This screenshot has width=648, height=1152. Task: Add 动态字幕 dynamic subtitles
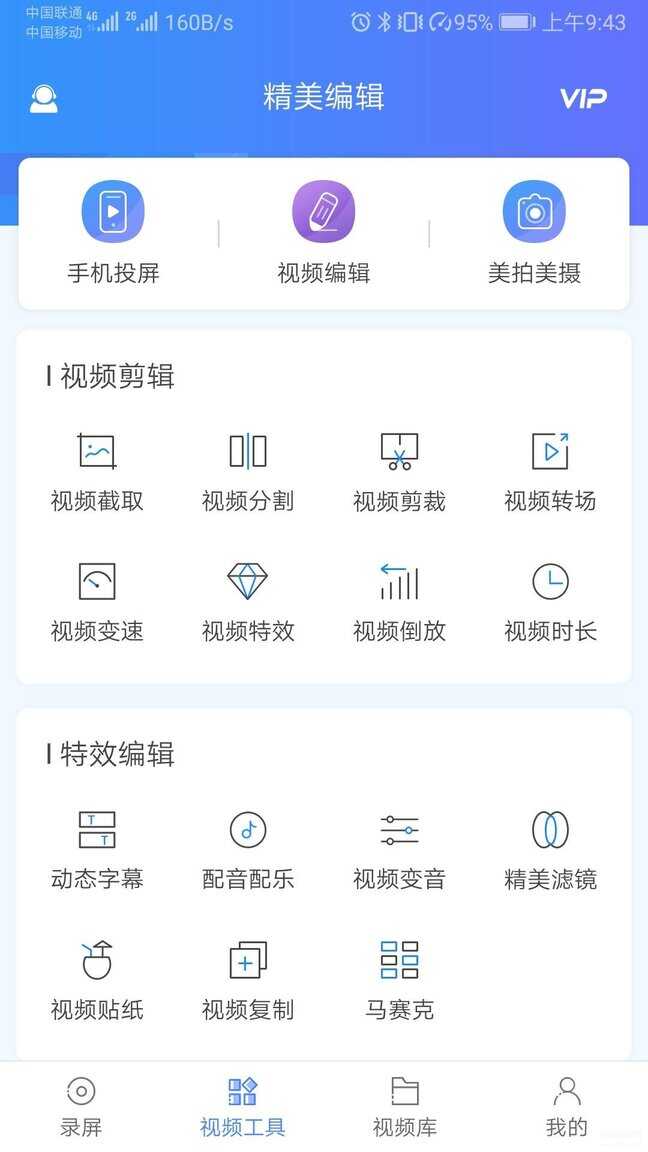pyautogui.click(x=97, y=850)
